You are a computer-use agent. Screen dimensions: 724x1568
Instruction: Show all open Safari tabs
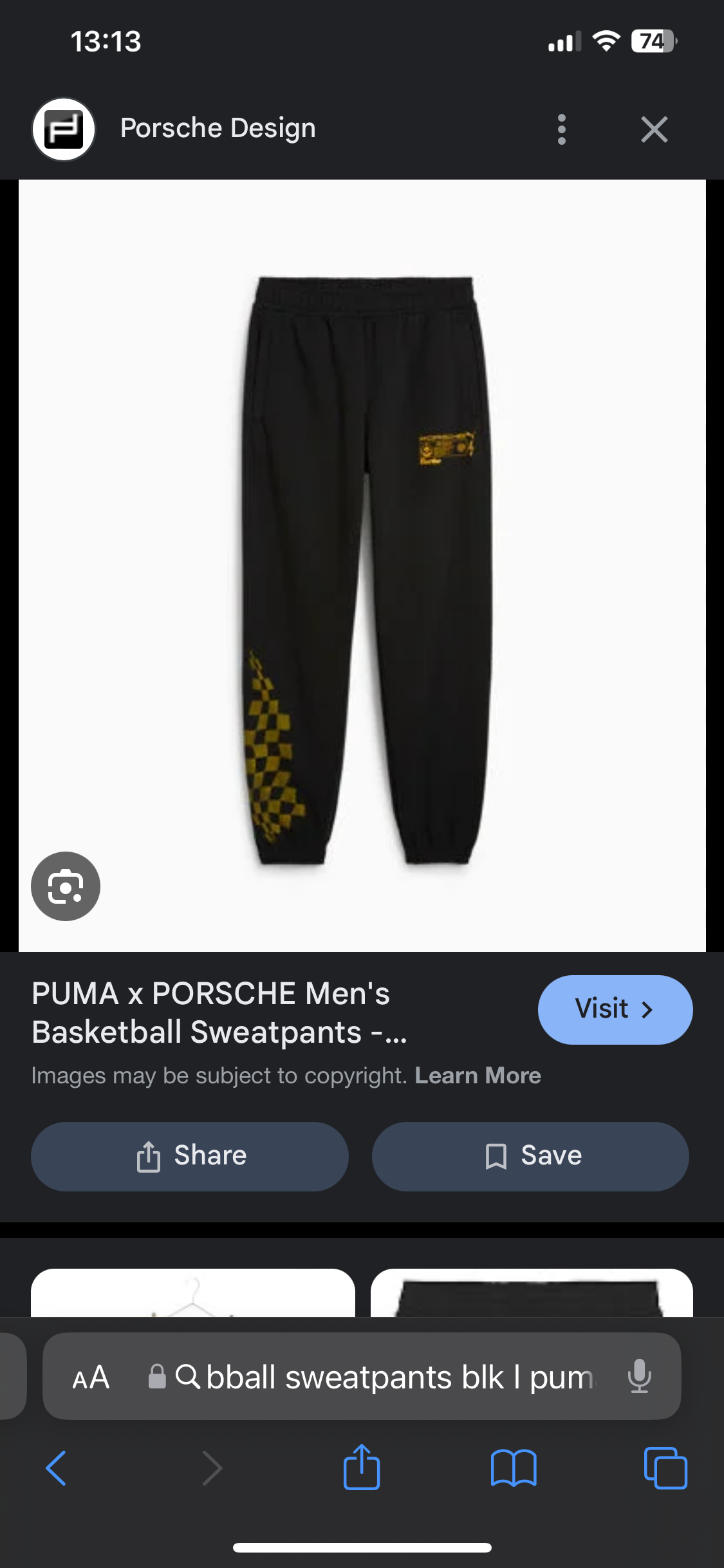tap(665, 1468)
